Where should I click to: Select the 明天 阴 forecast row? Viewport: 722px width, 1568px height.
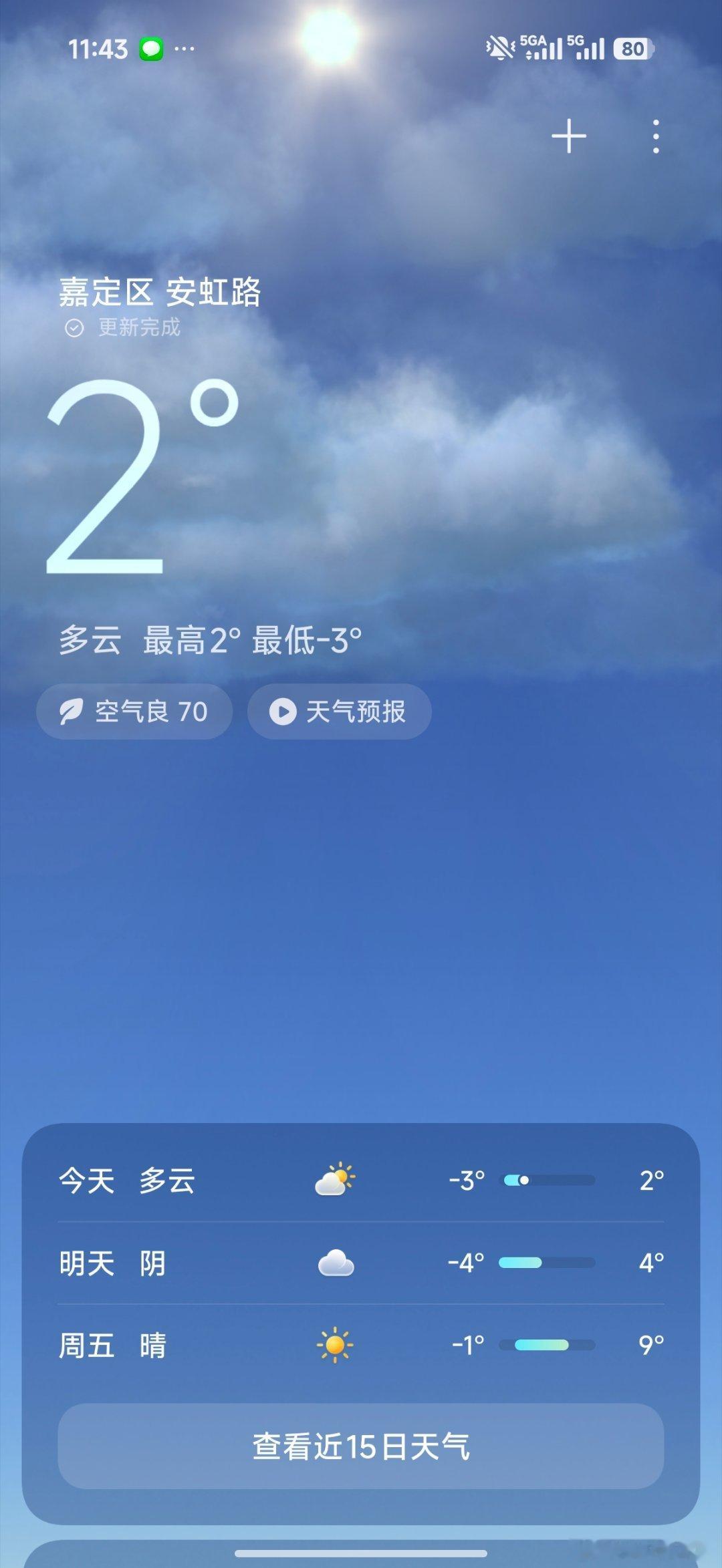pos(361,1263)
